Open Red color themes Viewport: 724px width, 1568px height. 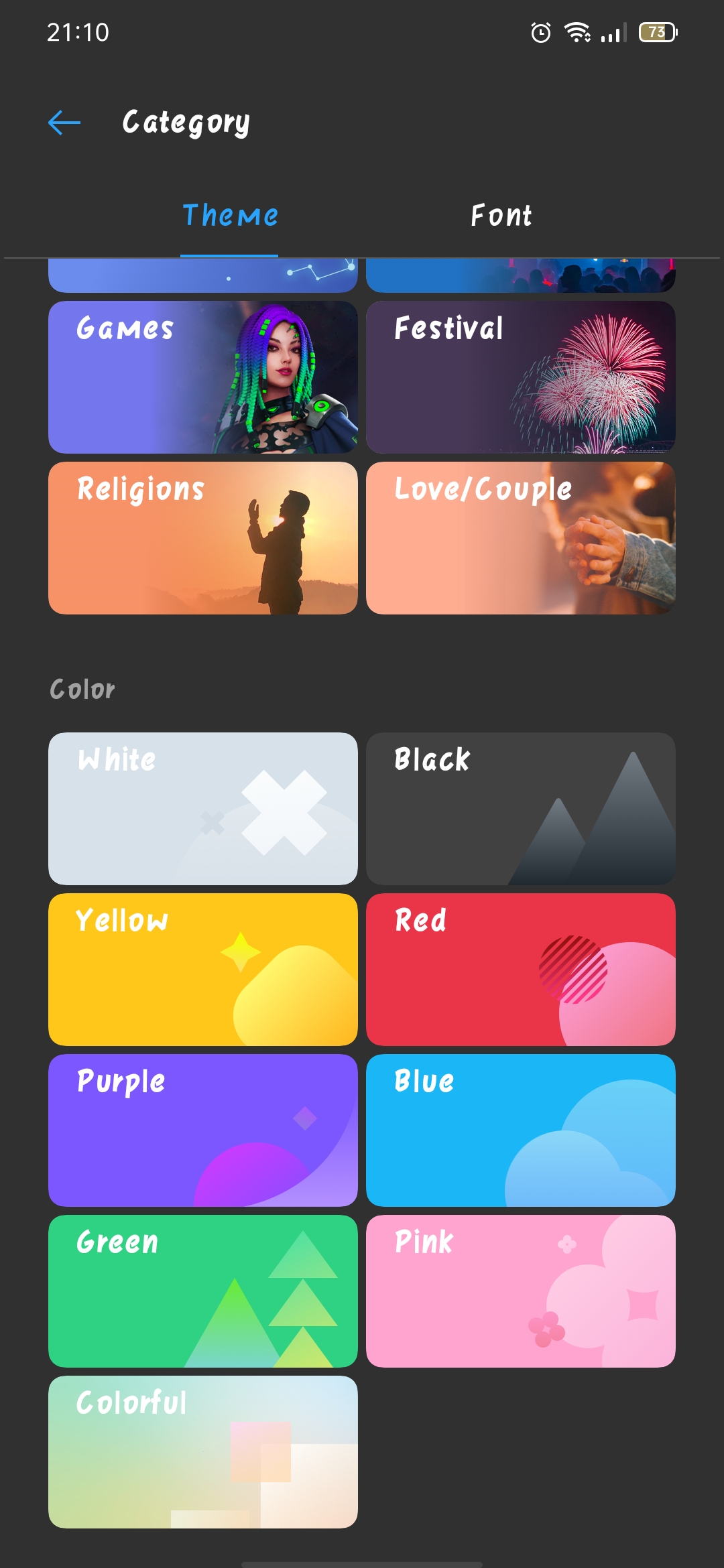tap(521, 970)
